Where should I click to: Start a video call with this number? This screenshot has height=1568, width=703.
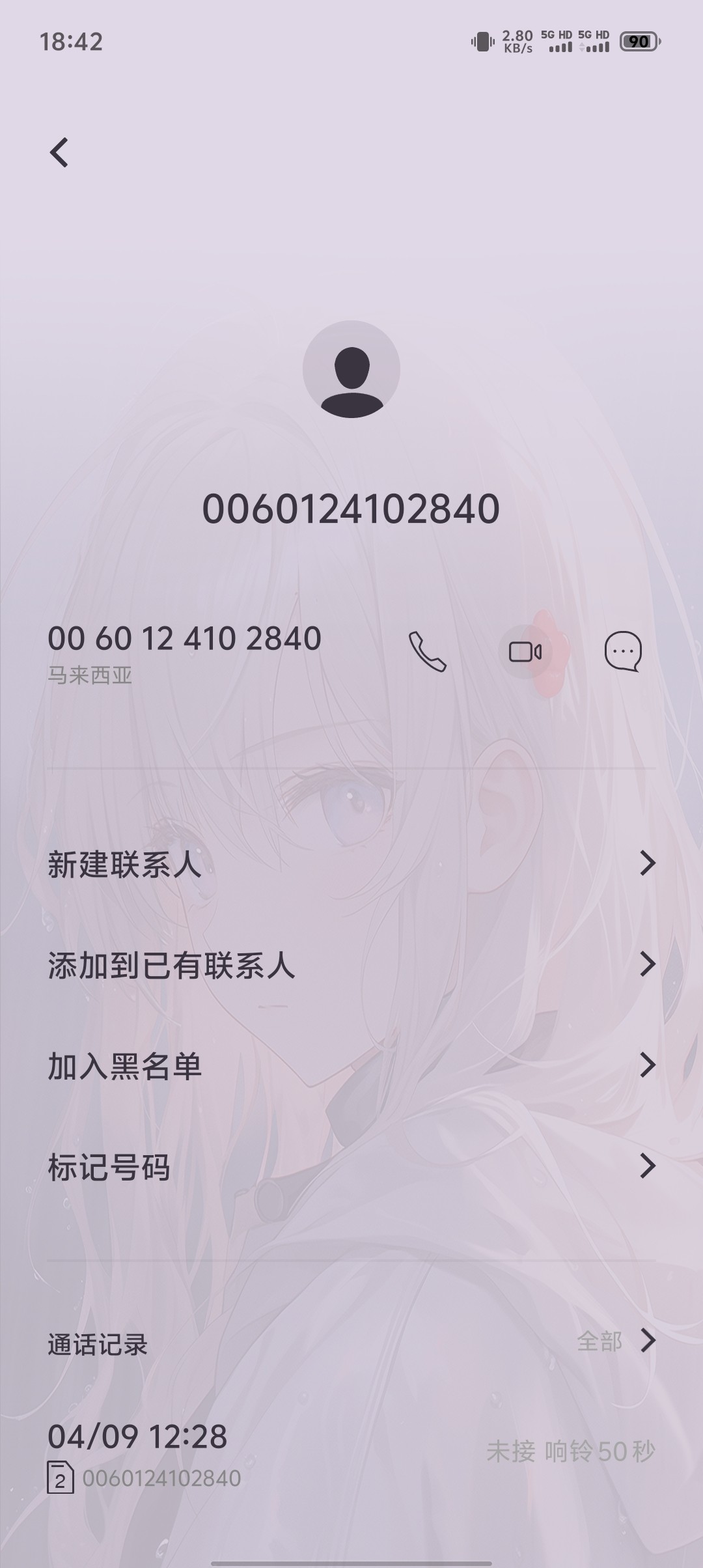(525, 651)
